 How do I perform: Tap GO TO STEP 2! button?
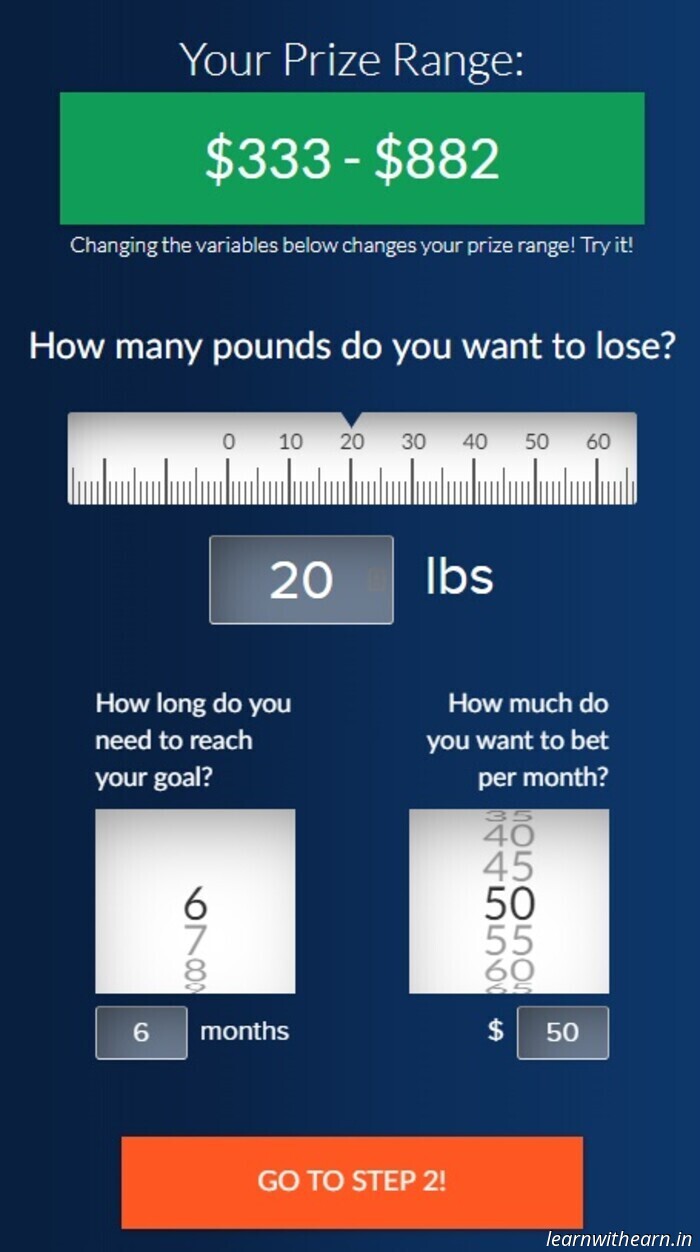tap(352, 1181)
